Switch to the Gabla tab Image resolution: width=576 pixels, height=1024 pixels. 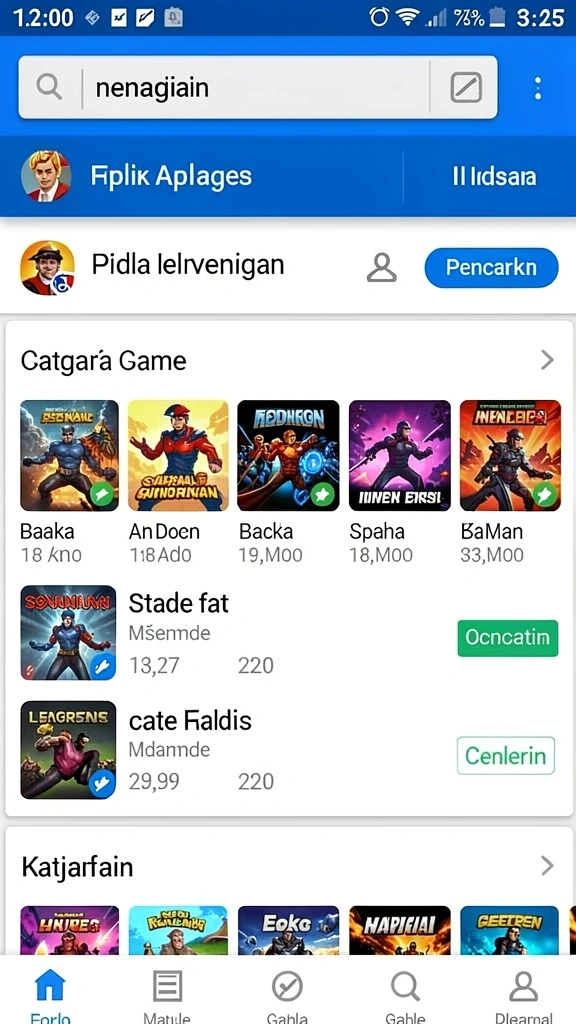tap(287, 993)
